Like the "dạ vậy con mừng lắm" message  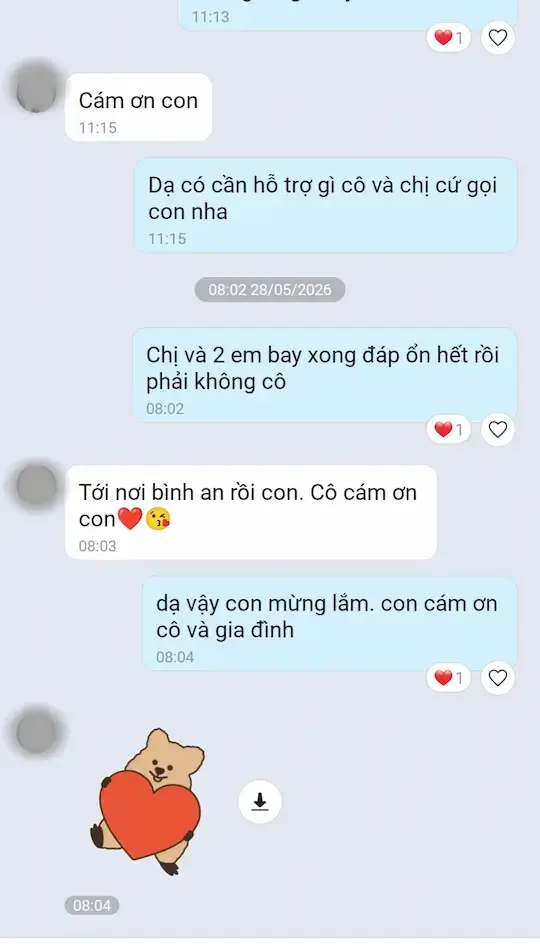point(497,678)
